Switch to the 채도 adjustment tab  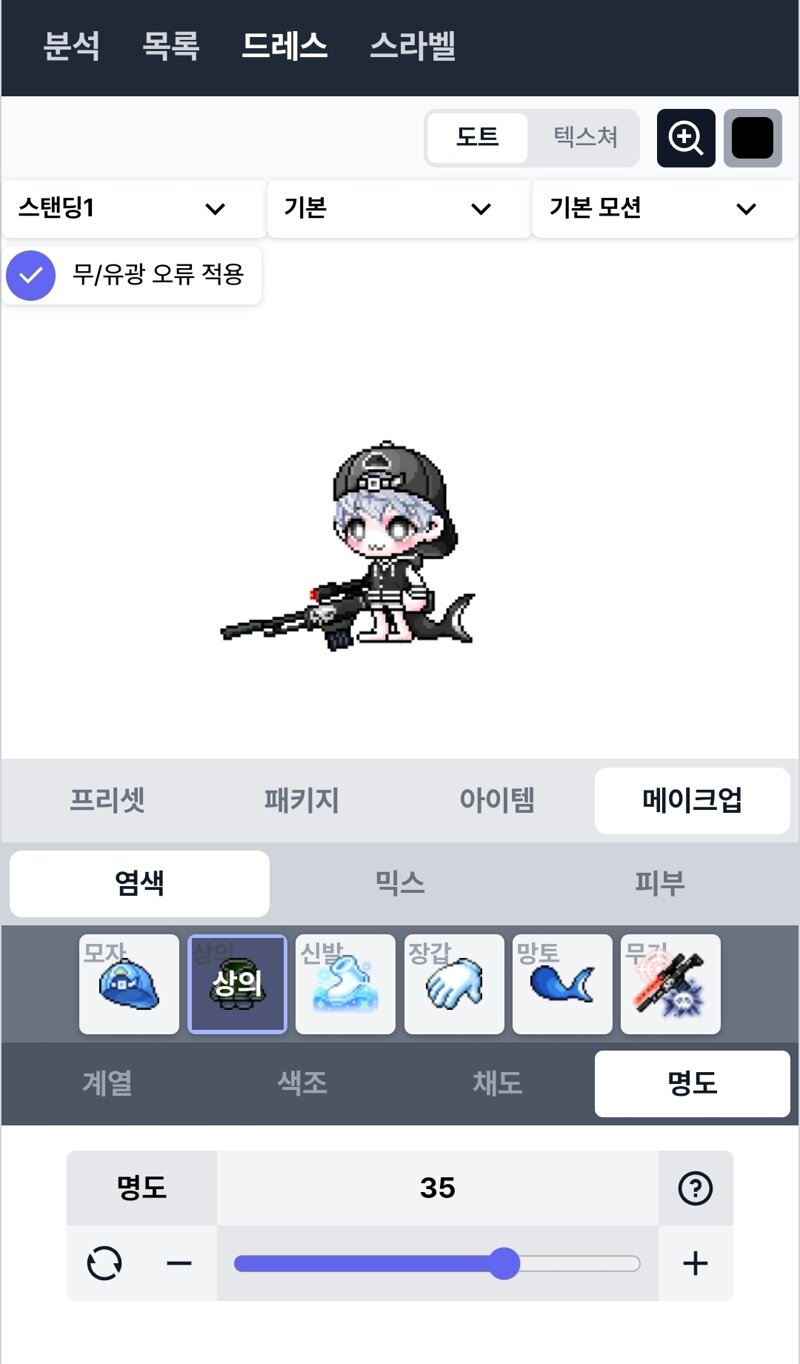pos(497,1083)
